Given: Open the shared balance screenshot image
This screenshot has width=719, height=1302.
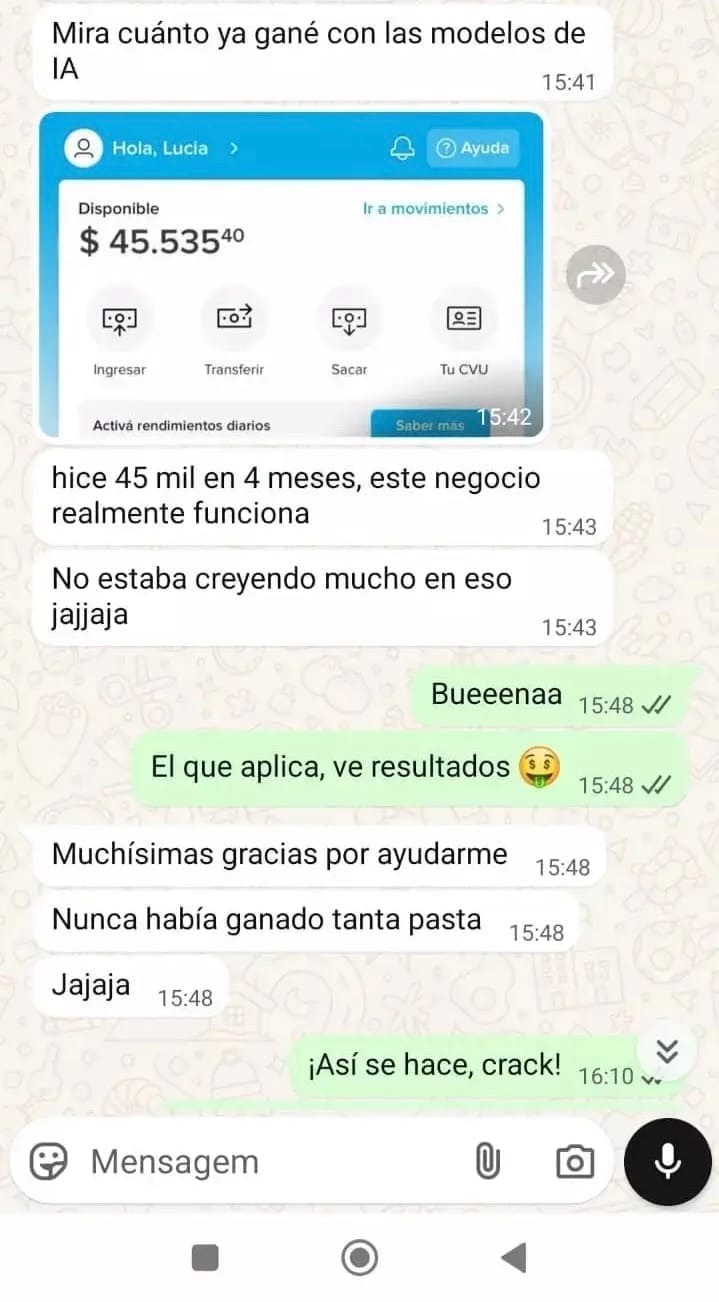Looking at the screenshot, I should pos(291,275).
